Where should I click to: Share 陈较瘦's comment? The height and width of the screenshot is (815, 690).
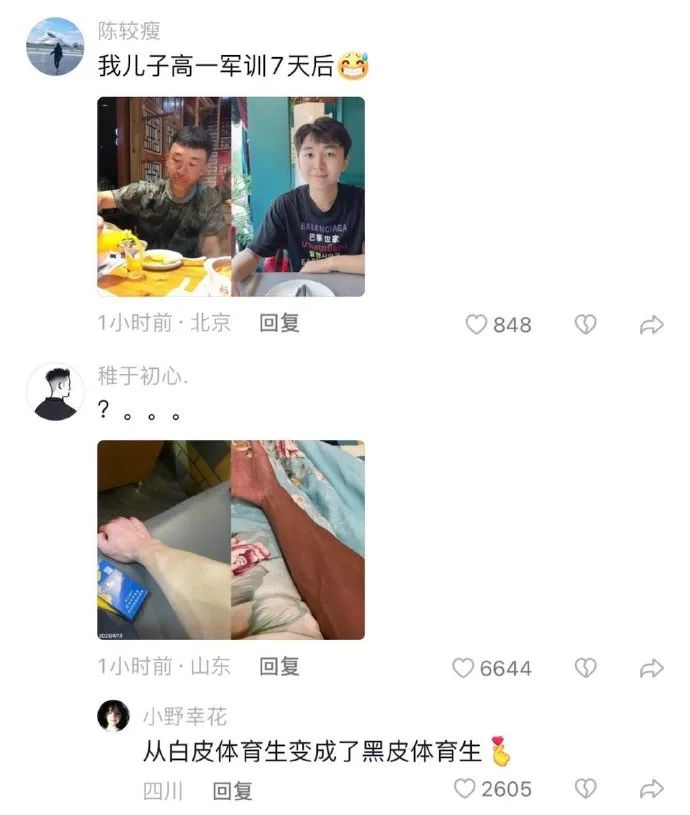(x=652, y=324)
